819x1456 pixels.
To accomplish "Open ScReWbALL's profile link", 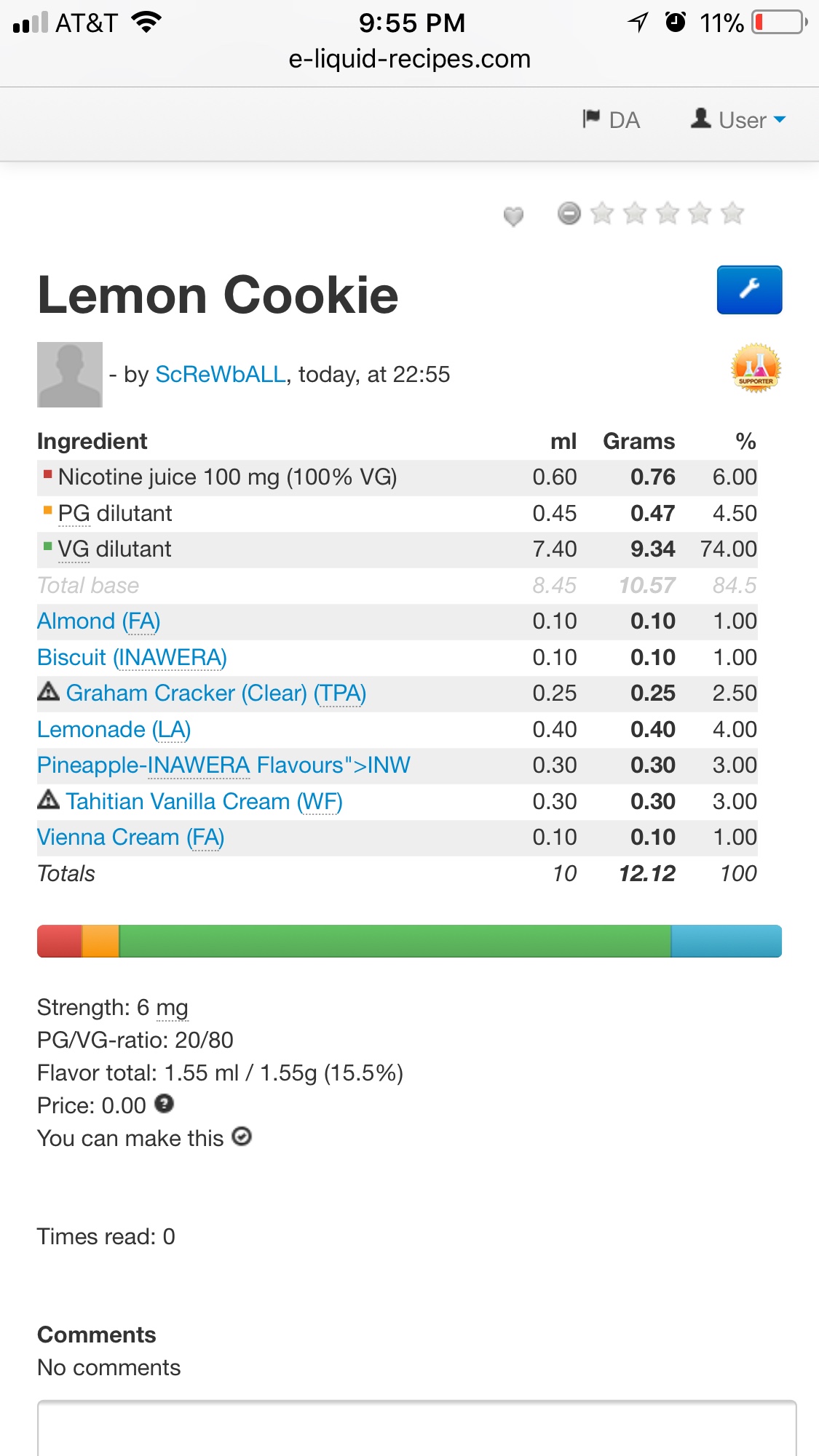I will (221, 374).
